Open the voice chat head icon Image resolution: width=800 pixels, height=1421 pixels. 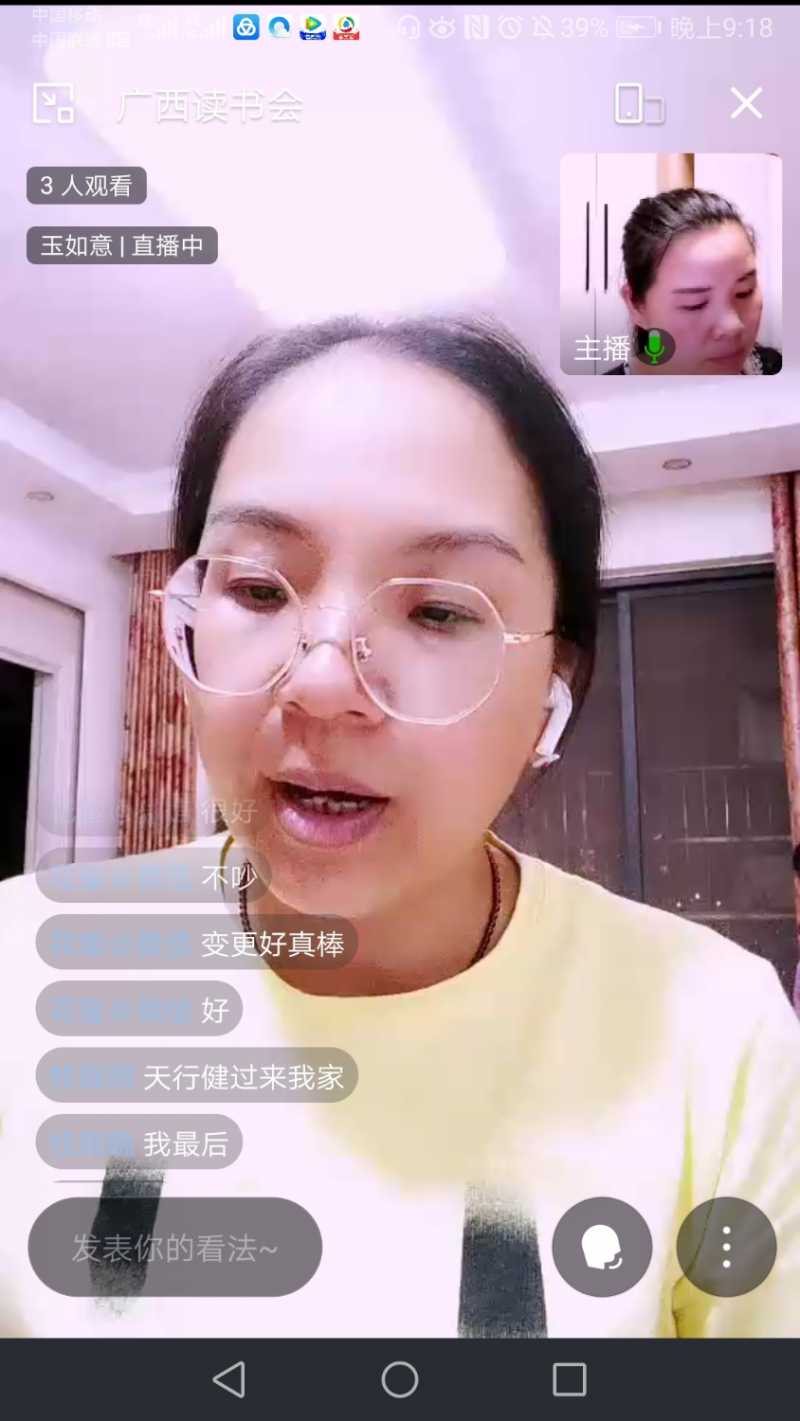602,1247
